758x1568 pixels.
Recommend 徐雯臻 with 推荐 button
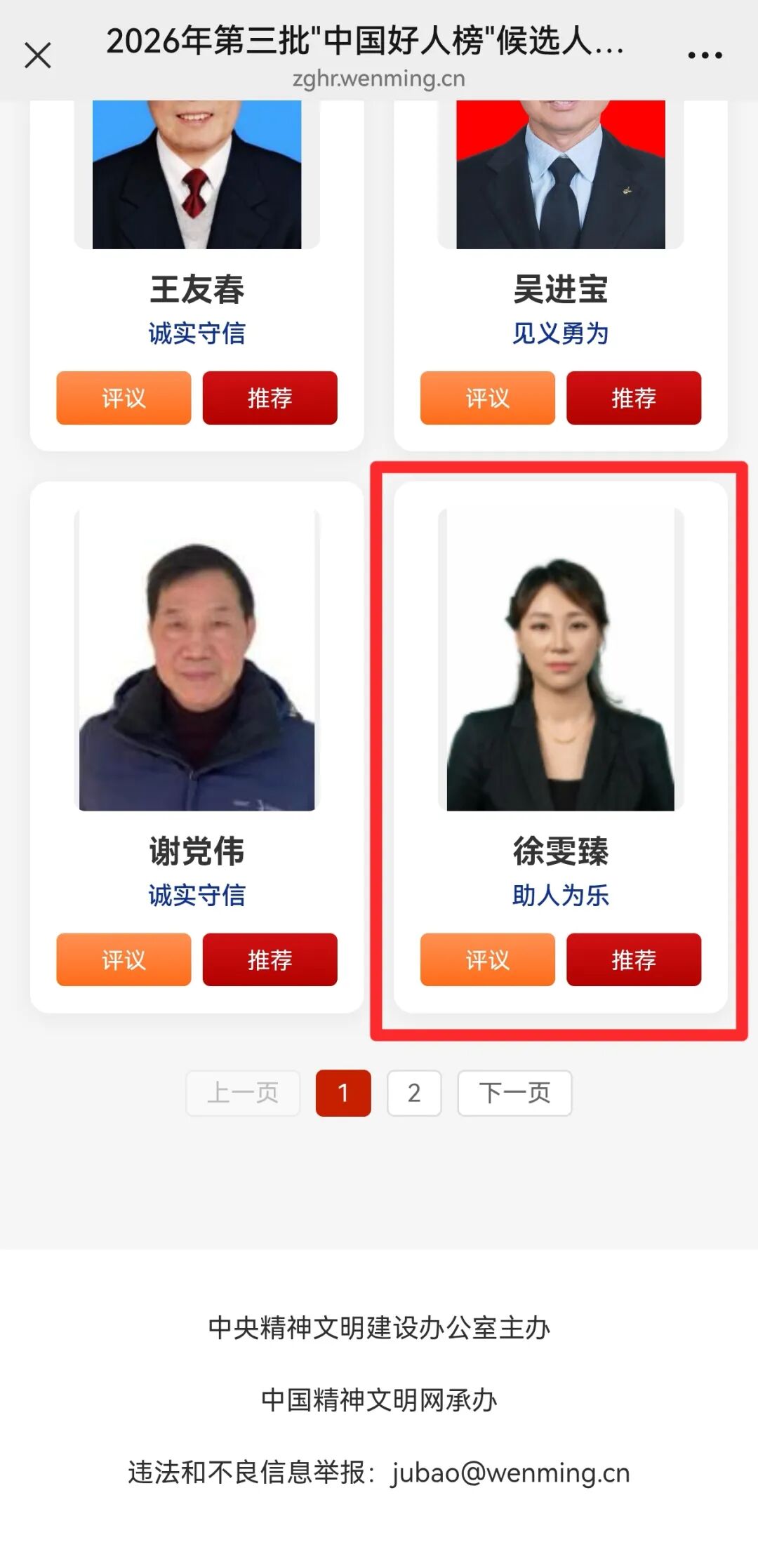tap(634, 959)
